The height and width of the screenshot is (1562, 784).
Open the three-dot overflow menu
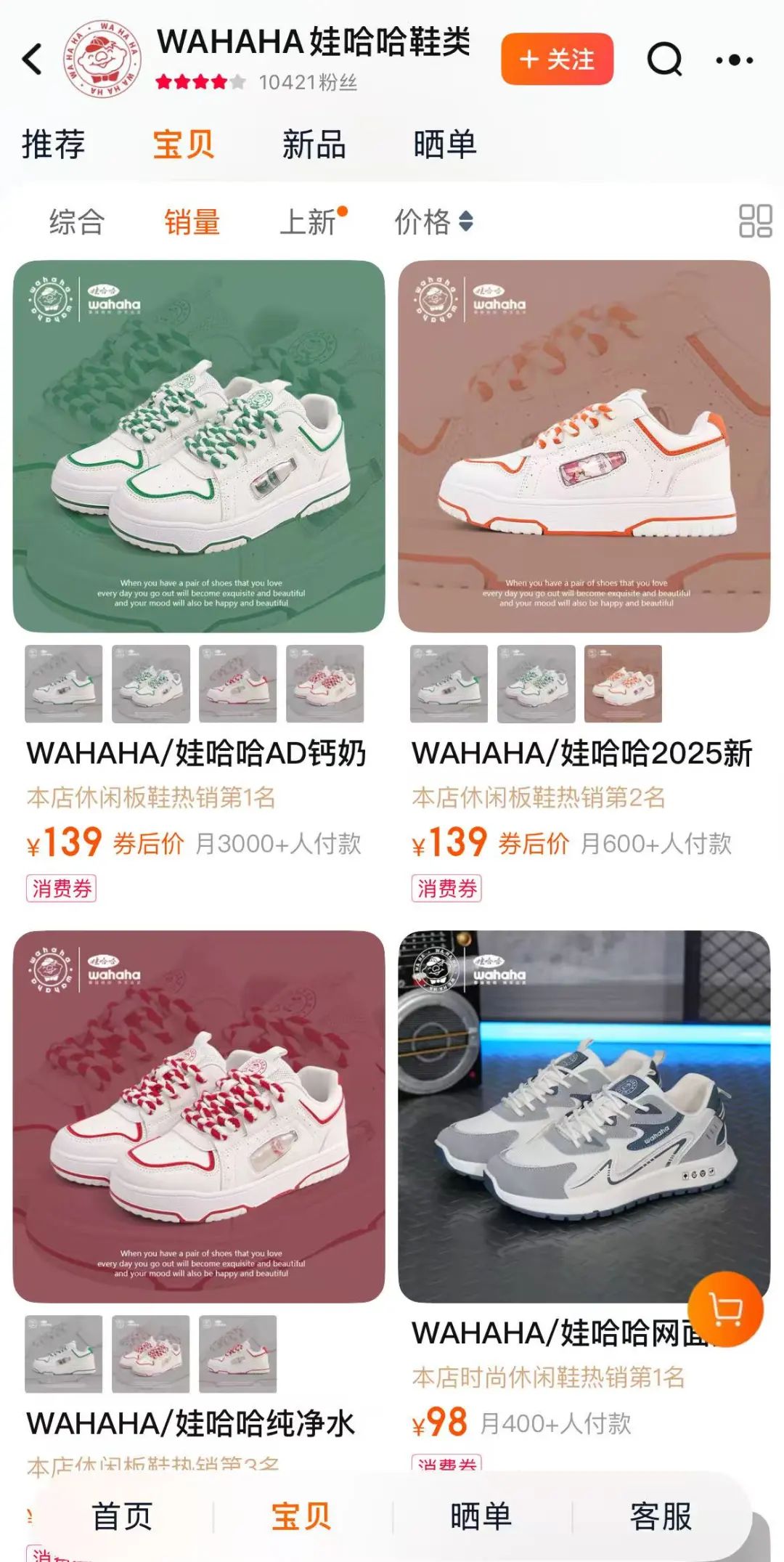734,60
